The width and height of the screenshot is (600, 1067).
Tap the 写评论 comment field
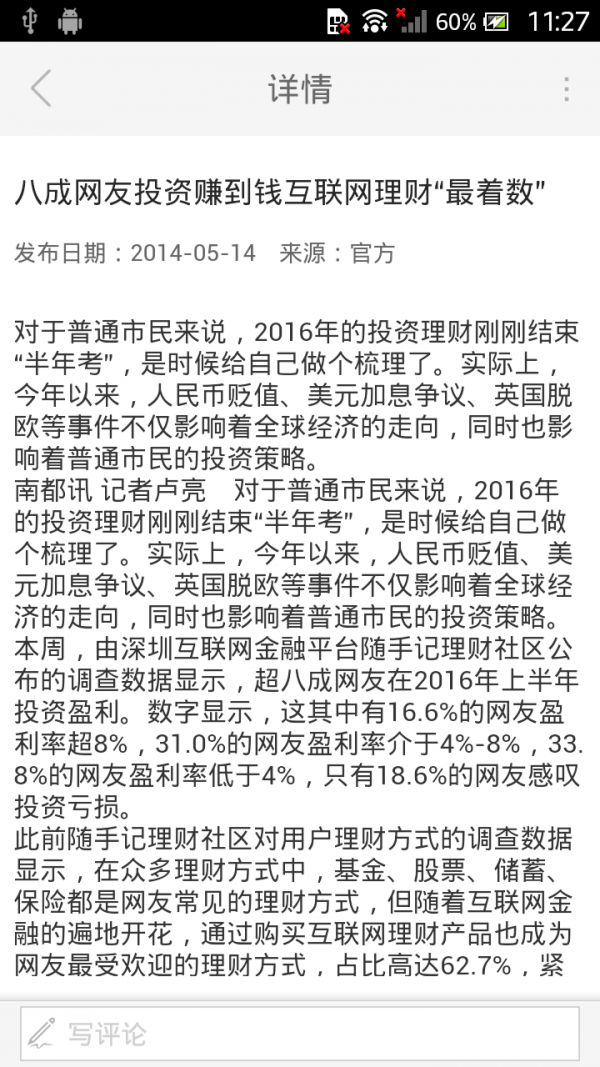click(300, 1034)
